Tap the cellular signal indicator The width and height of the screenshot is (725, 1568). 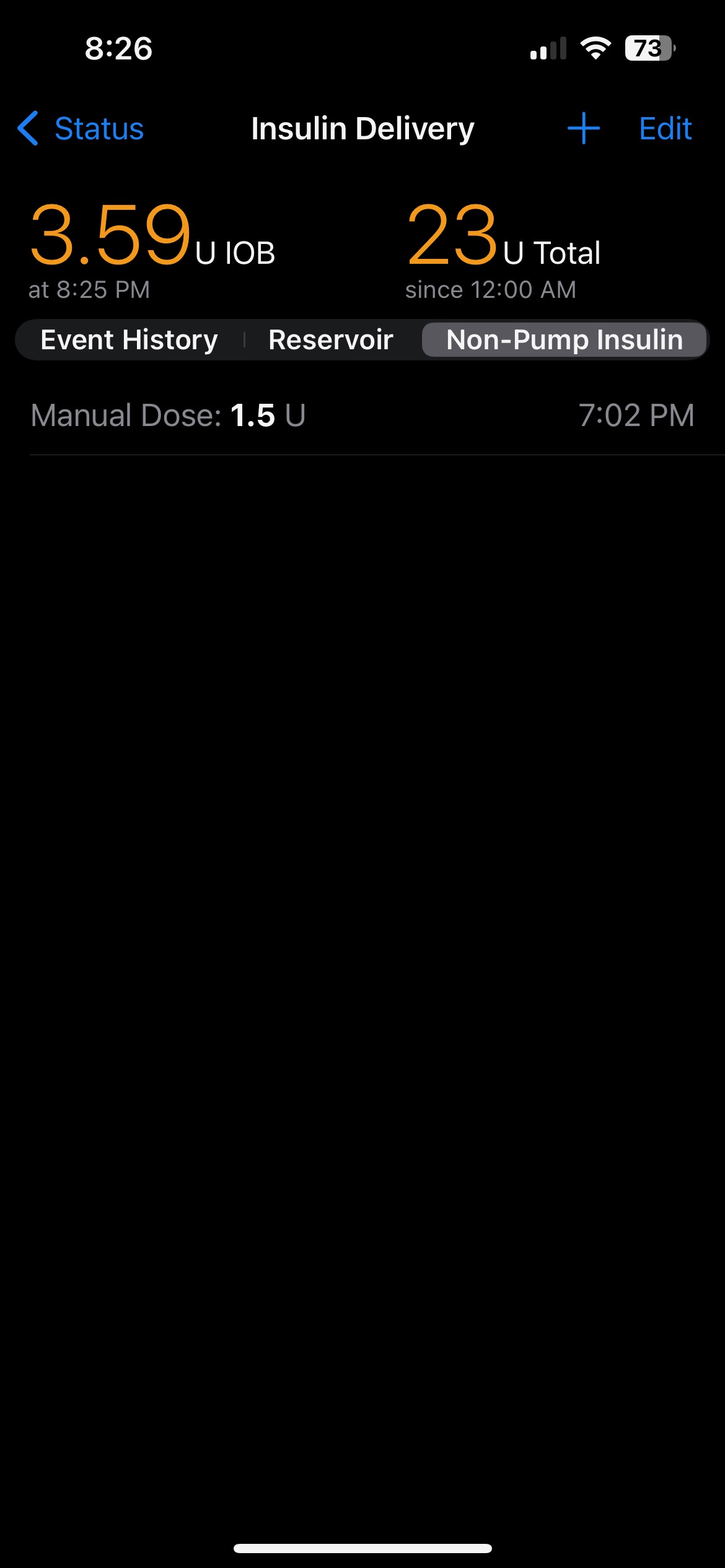coord(548,48)
